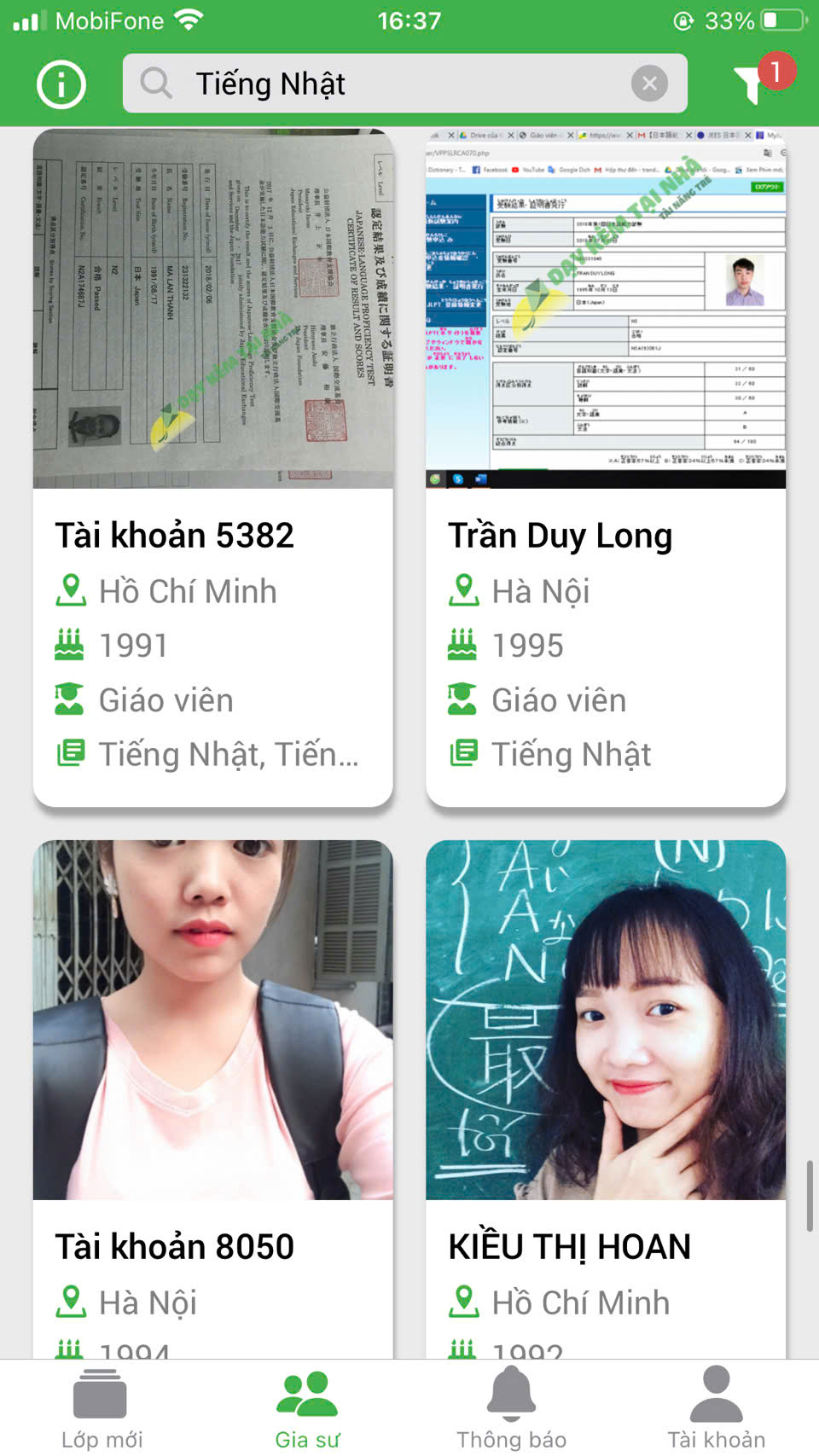
Task: View Trần Duy Long's tutor profile
Action: 606,467
